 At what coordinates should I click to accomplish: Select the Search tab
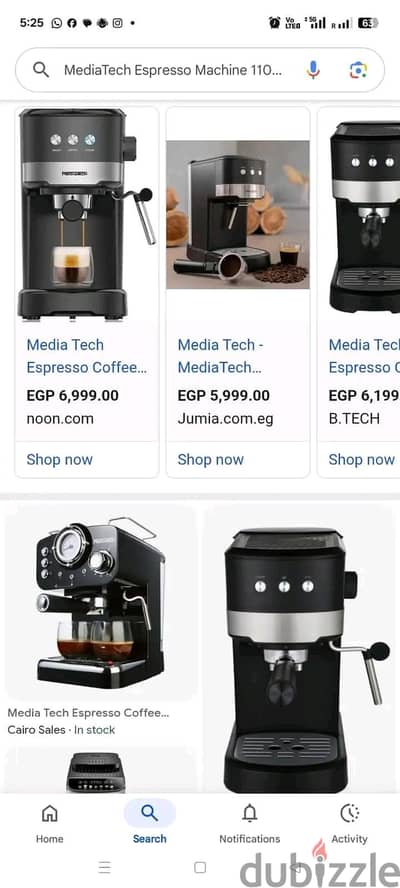(x=150, y=823)
